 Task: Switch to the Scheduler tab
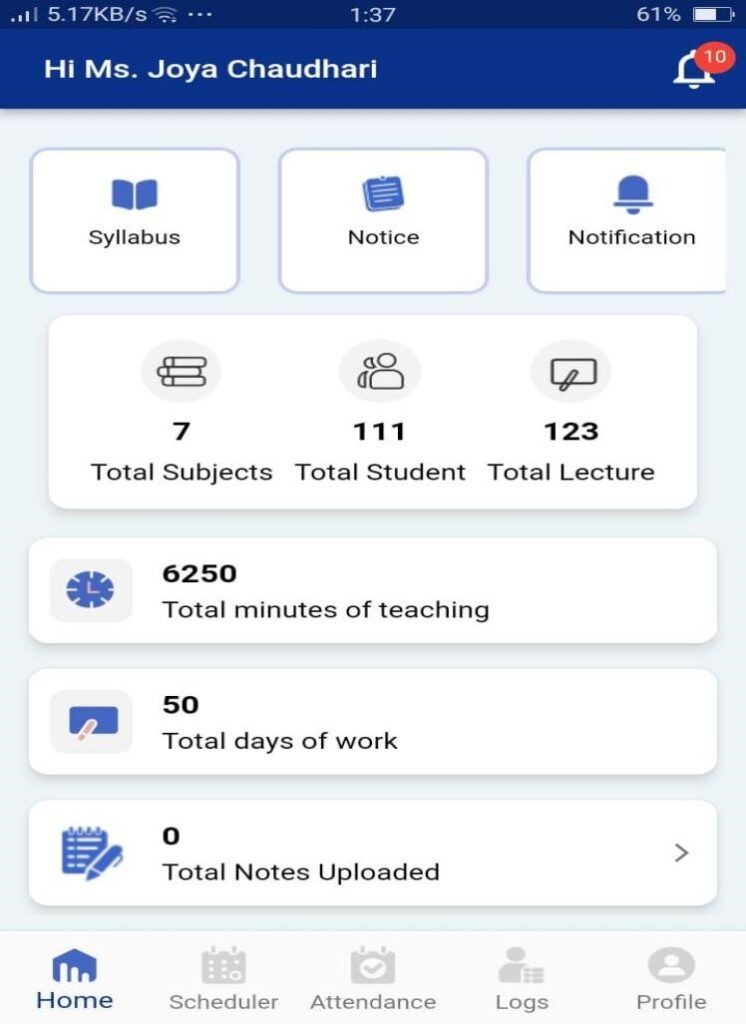point(223,980)
